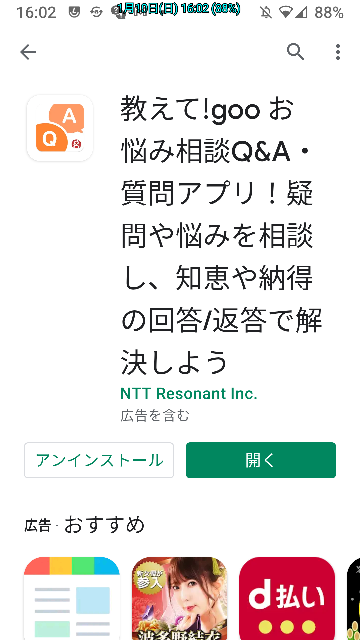The image size is (360, 640).
Task: Go back with the arrow icon
Action: [28, 52]
